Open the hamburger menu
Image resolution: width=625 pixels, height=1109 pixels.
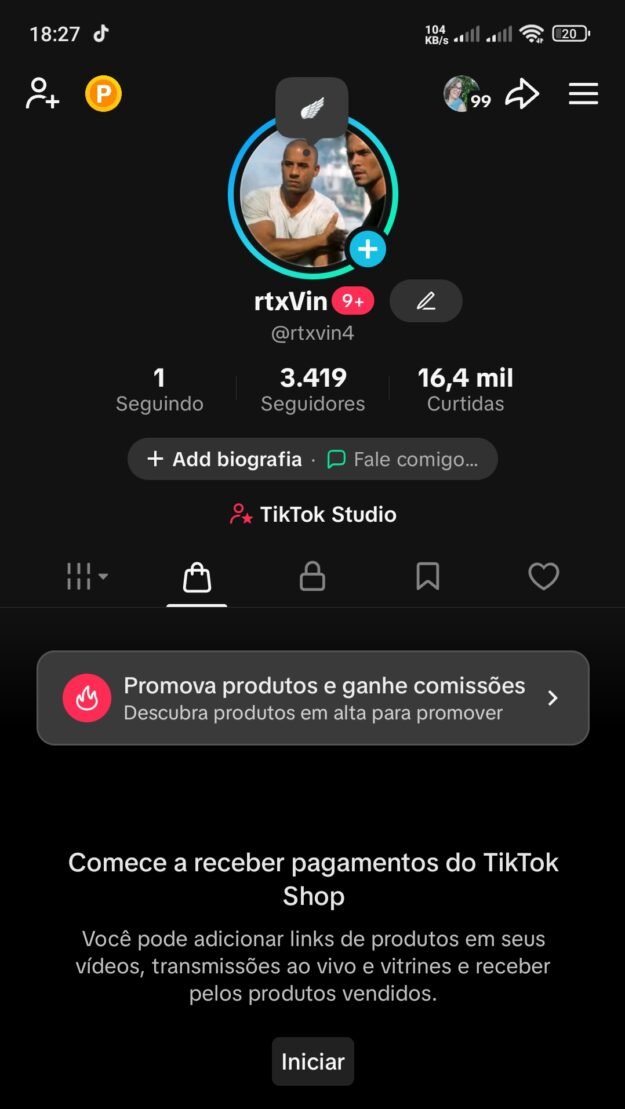[583, 94]
